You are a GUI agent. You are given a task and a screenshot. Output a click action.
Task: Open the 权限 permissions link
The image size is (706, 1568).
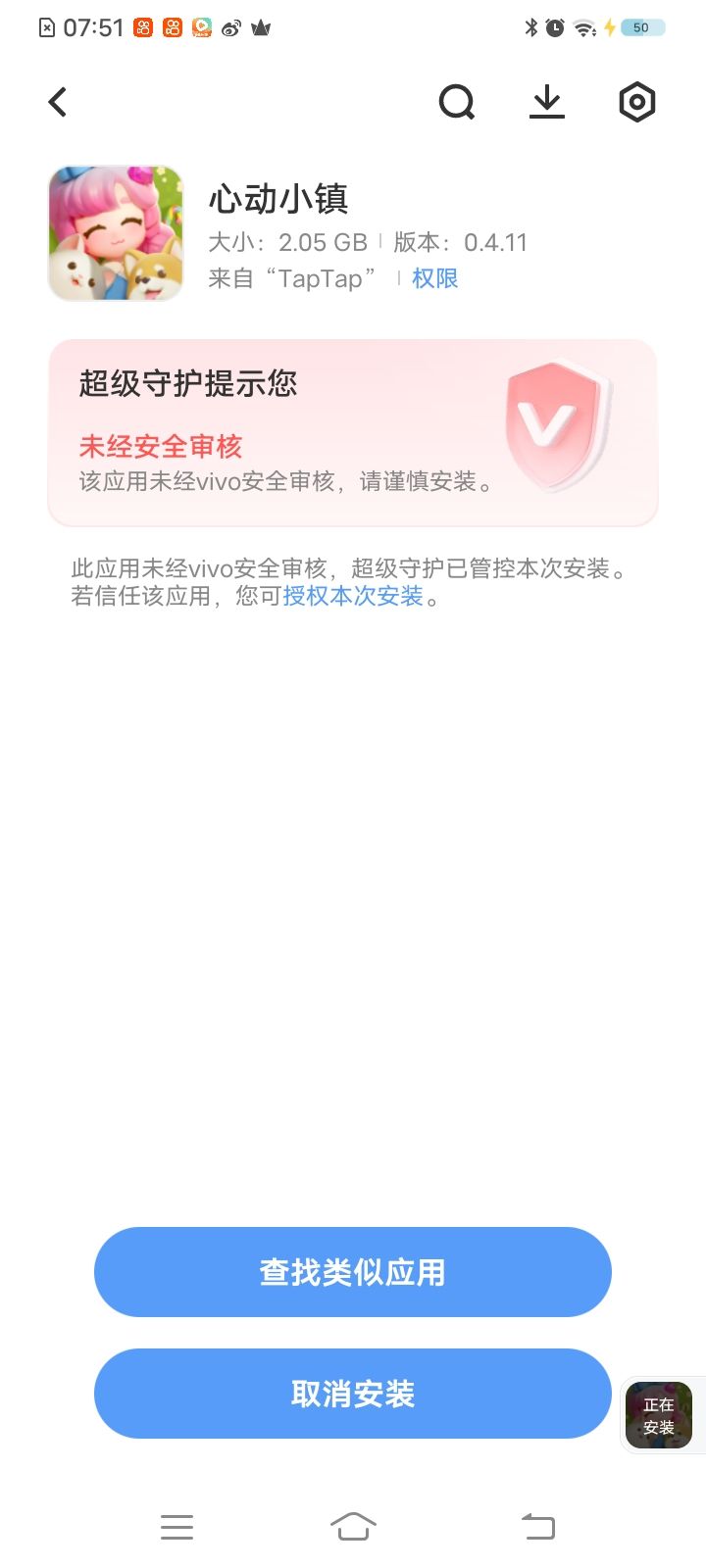coord(434,278)
